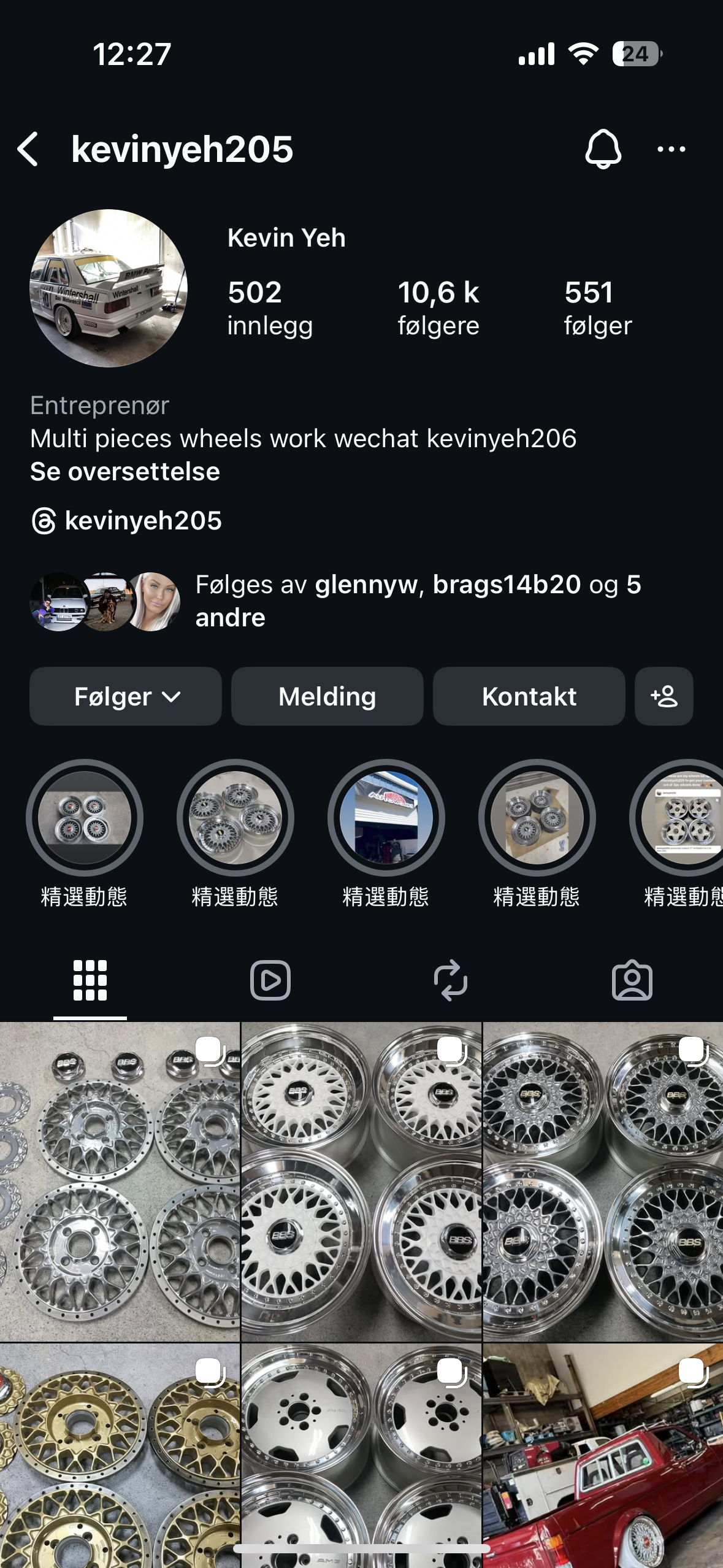Image resolution: width=723 pixels, height=1568 pixels.
Task: Open suggested accounts with add-person icon
Action: 664,696
